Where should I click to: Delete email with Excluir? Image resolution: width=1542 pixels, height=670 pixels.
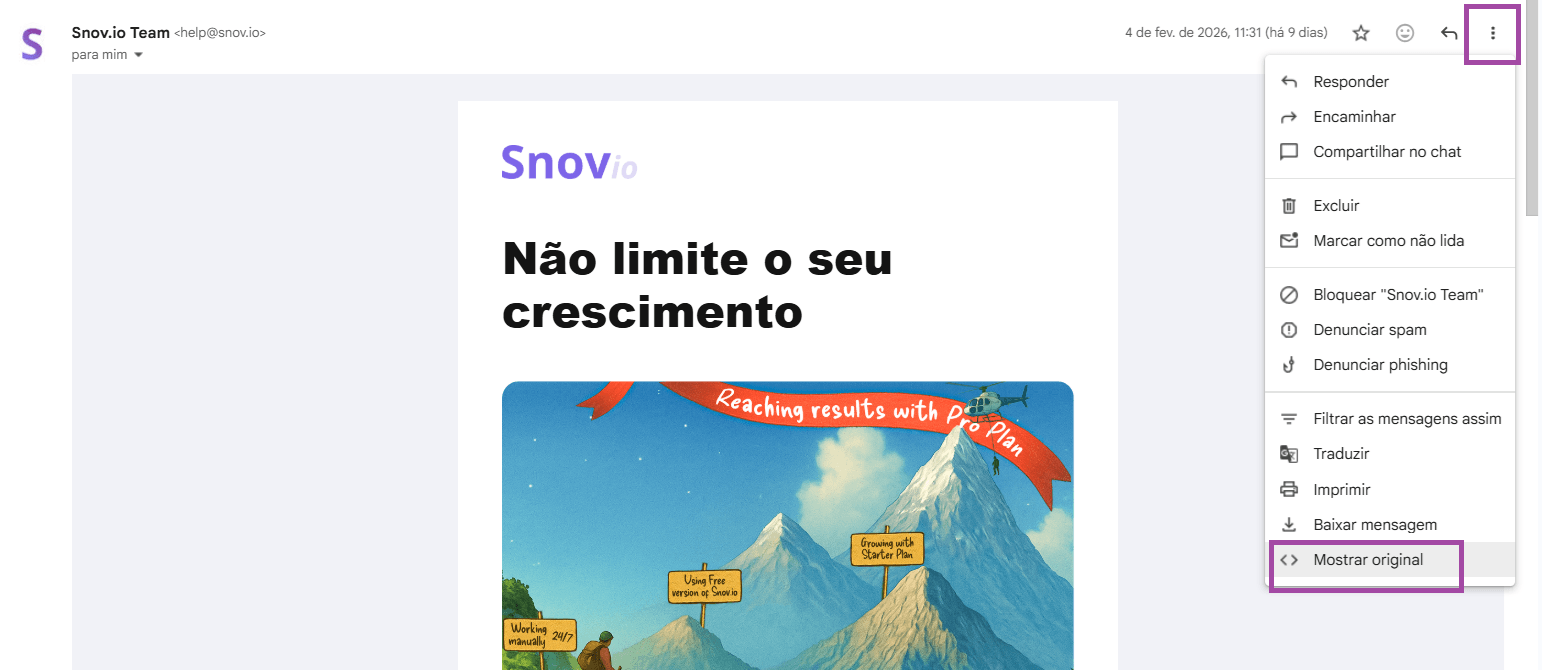(x=1336, y=206)
